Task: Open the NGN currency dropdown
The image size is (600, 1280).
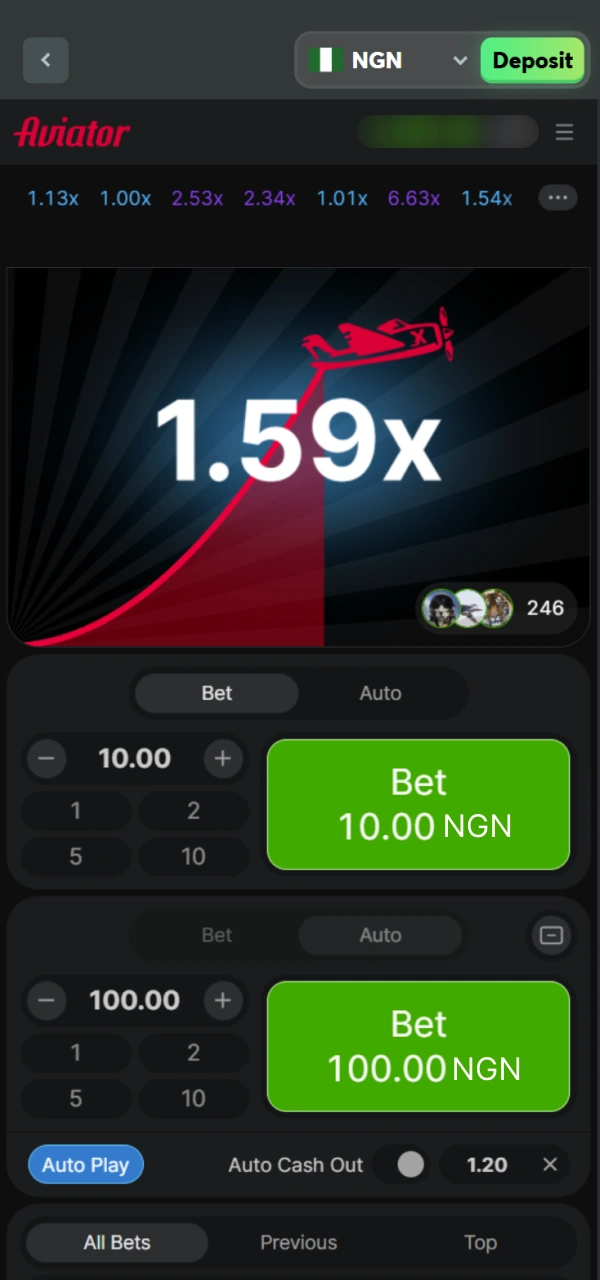Action: coord(388,60)
